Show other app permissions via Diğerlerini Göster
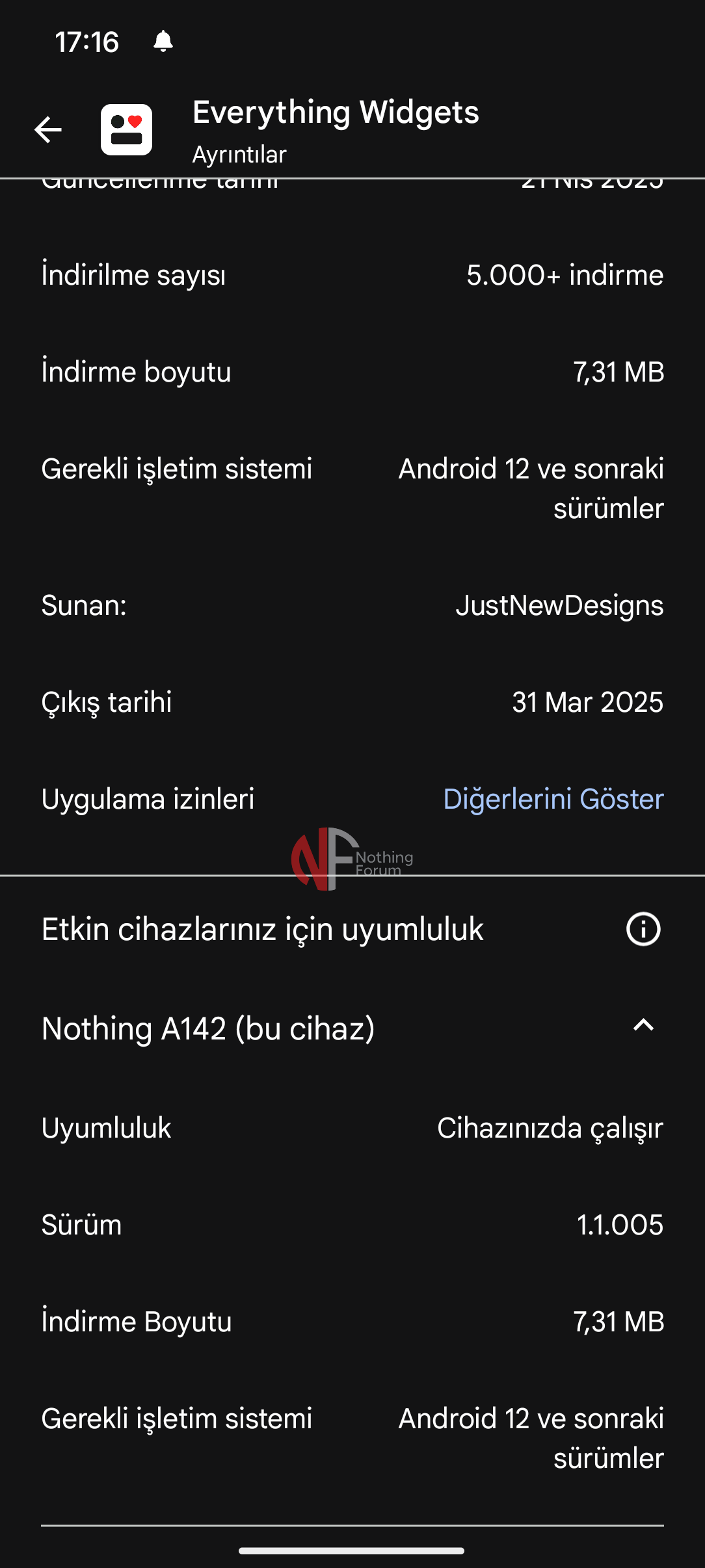705x1568 pixels. click(x=552, y=799)
